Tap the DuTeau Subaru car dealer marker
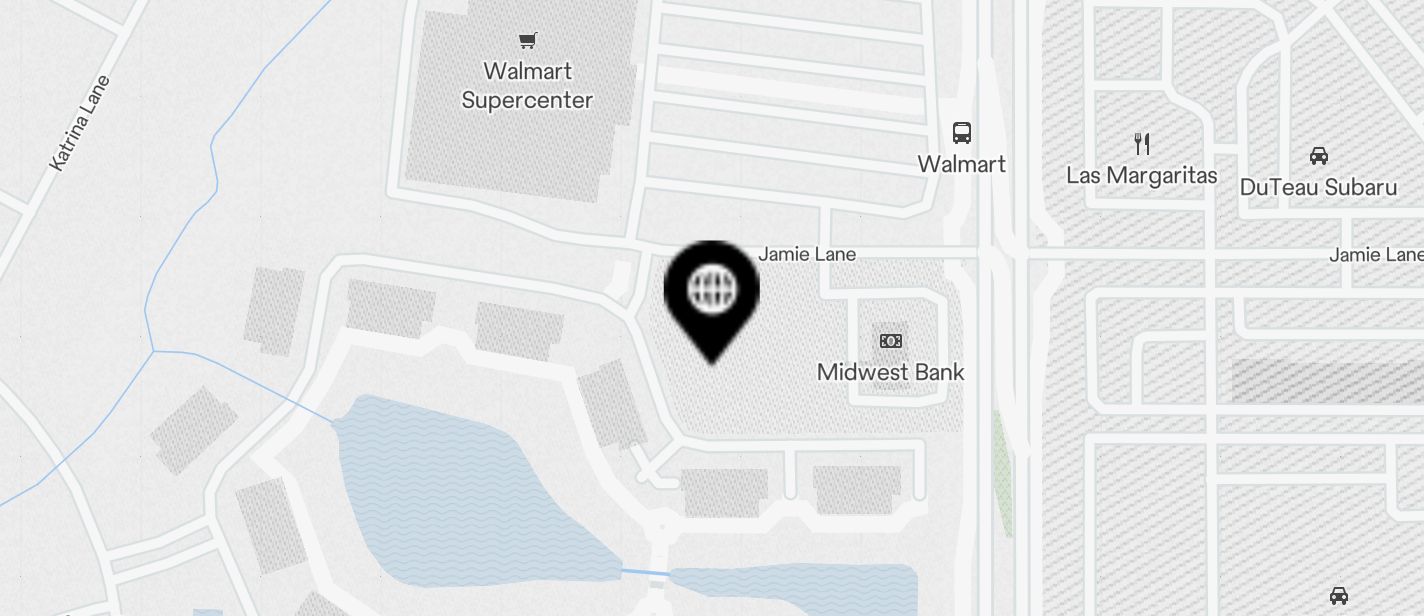1424x616 pixels. (x=1318, y=156)
